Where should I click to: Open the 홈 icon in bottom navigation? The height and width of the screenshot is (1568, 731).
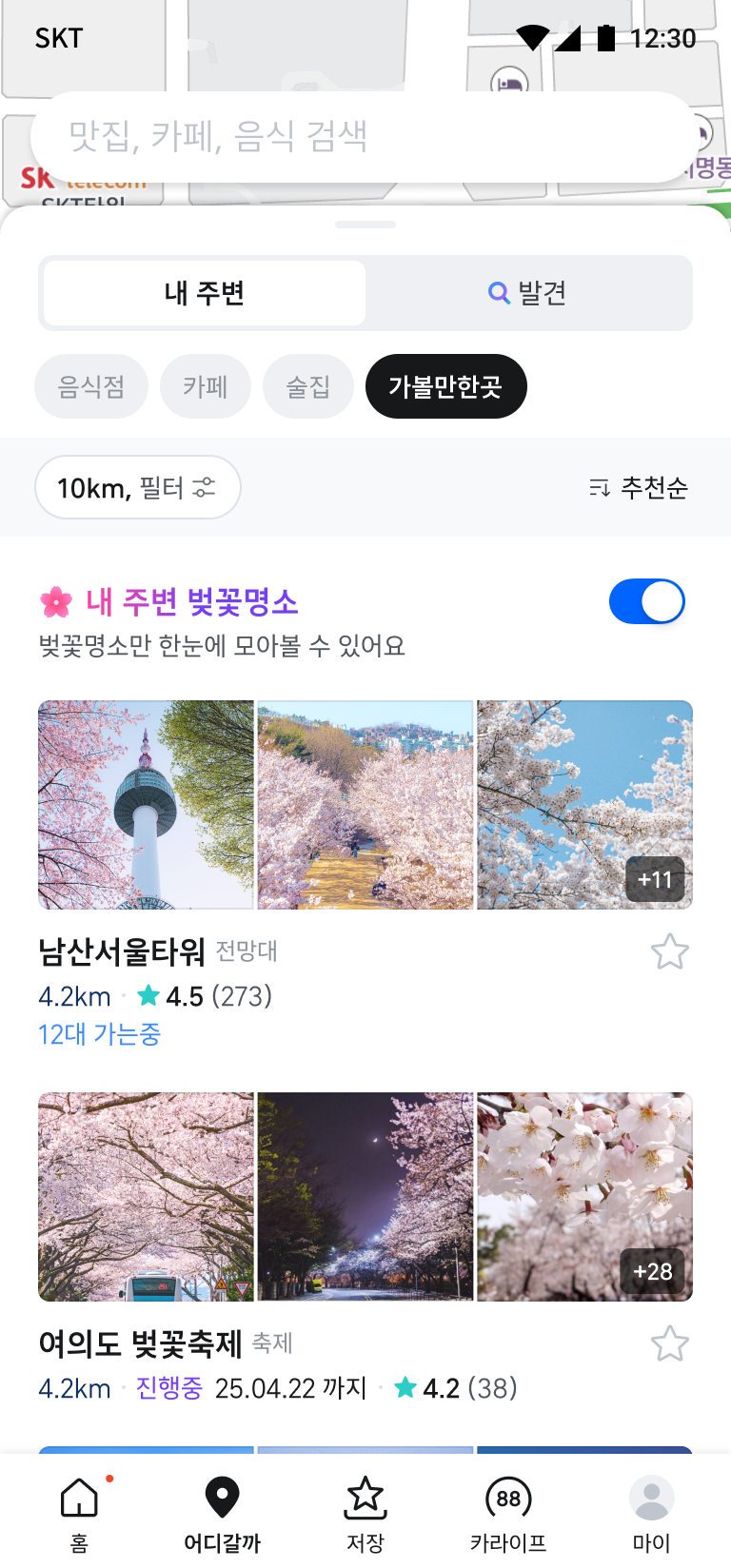coord(79,1496)
